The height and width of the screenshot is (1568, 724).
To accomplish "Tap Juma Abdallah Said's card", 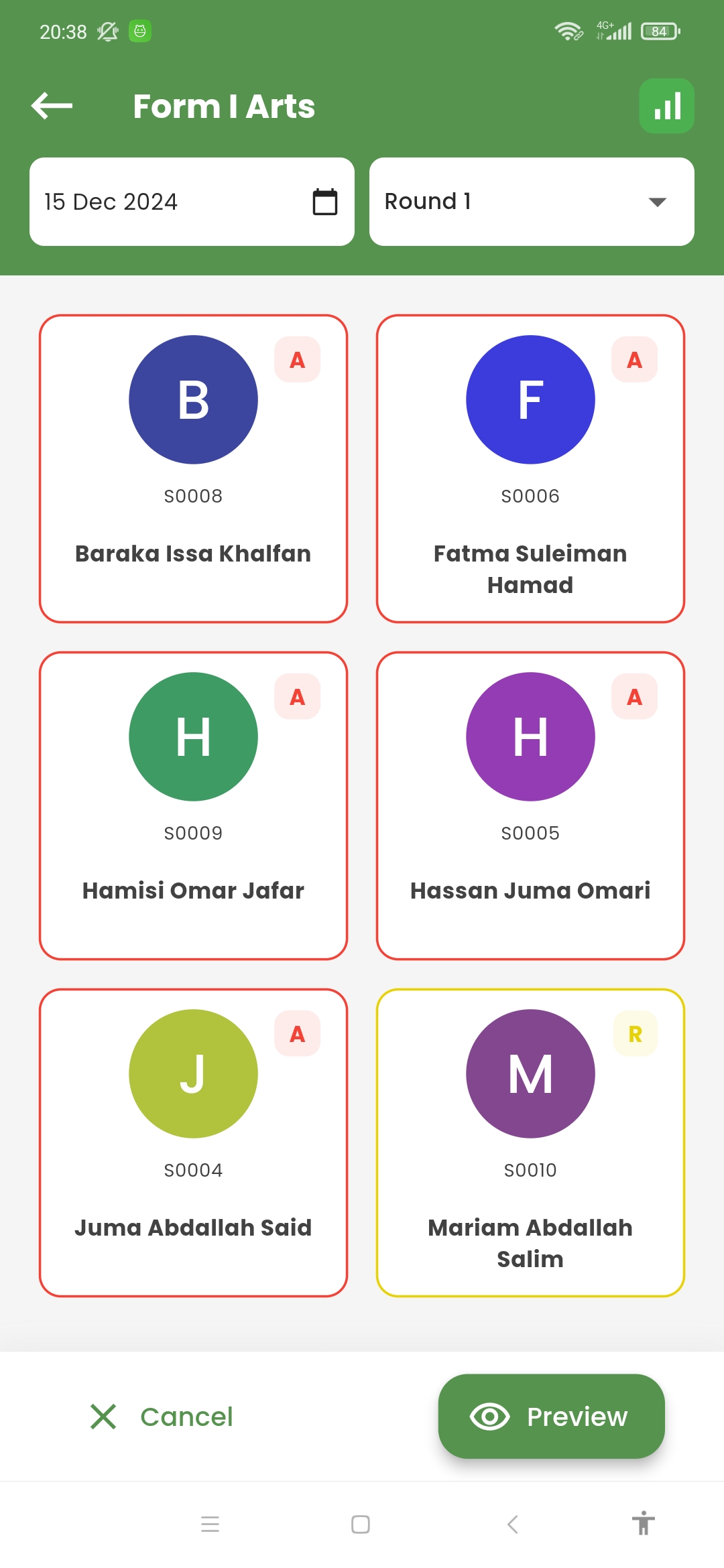I will tap(193, 1142).
